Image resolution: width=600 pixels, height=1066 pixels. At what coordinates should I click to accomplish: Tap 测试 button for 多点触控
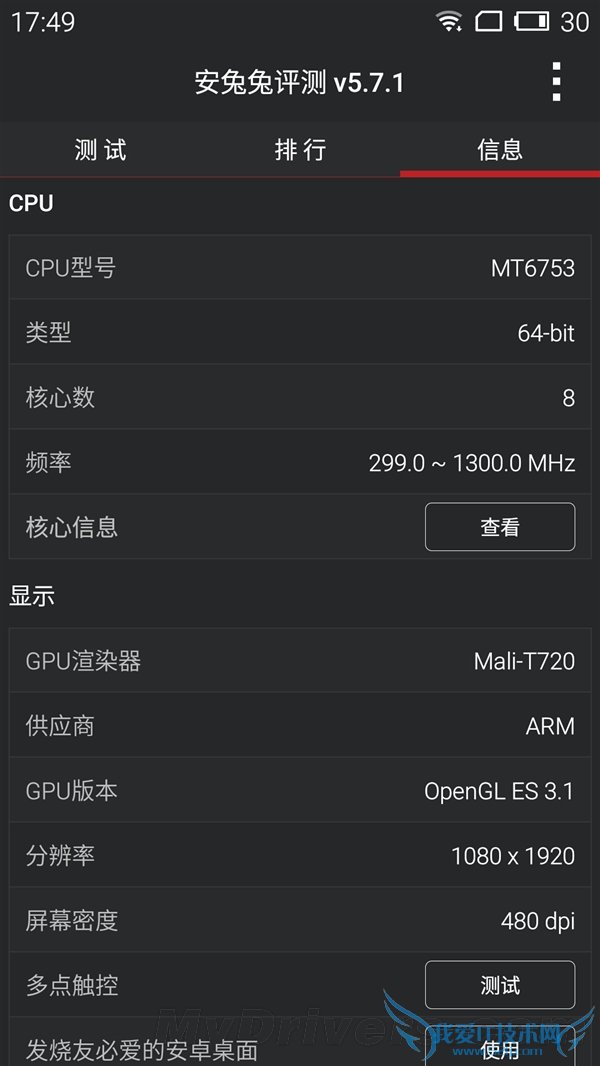pyautogui.click(x=500, y=985)
